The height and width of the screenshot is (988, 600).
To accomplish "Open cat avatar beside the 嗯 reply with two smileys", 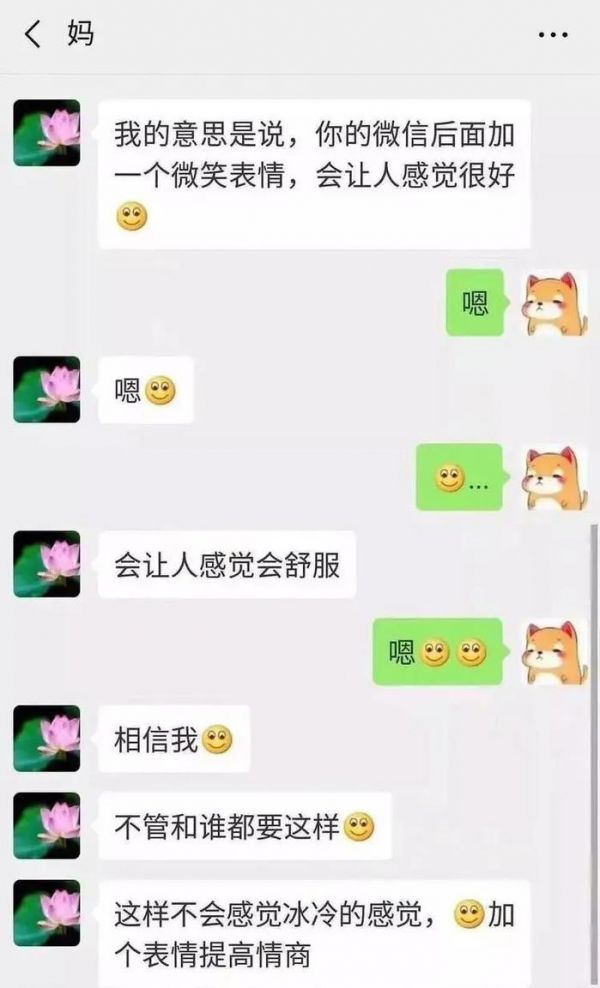I will coord(555,652).
